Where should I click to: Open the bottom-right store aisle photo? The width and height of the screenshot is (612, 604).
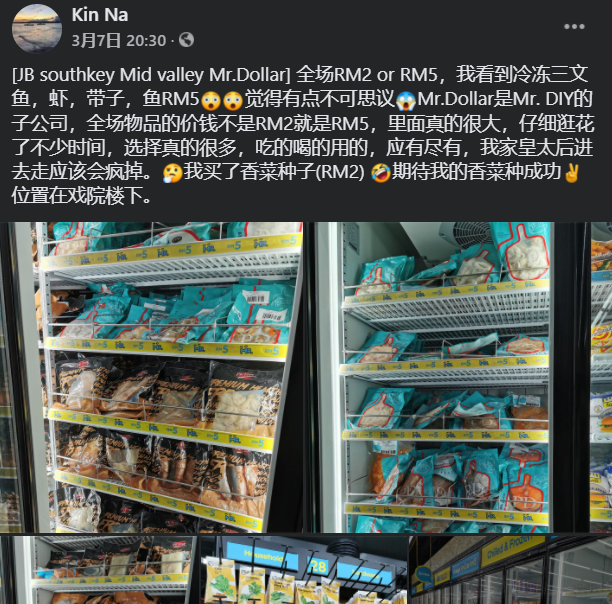[510, 570]
